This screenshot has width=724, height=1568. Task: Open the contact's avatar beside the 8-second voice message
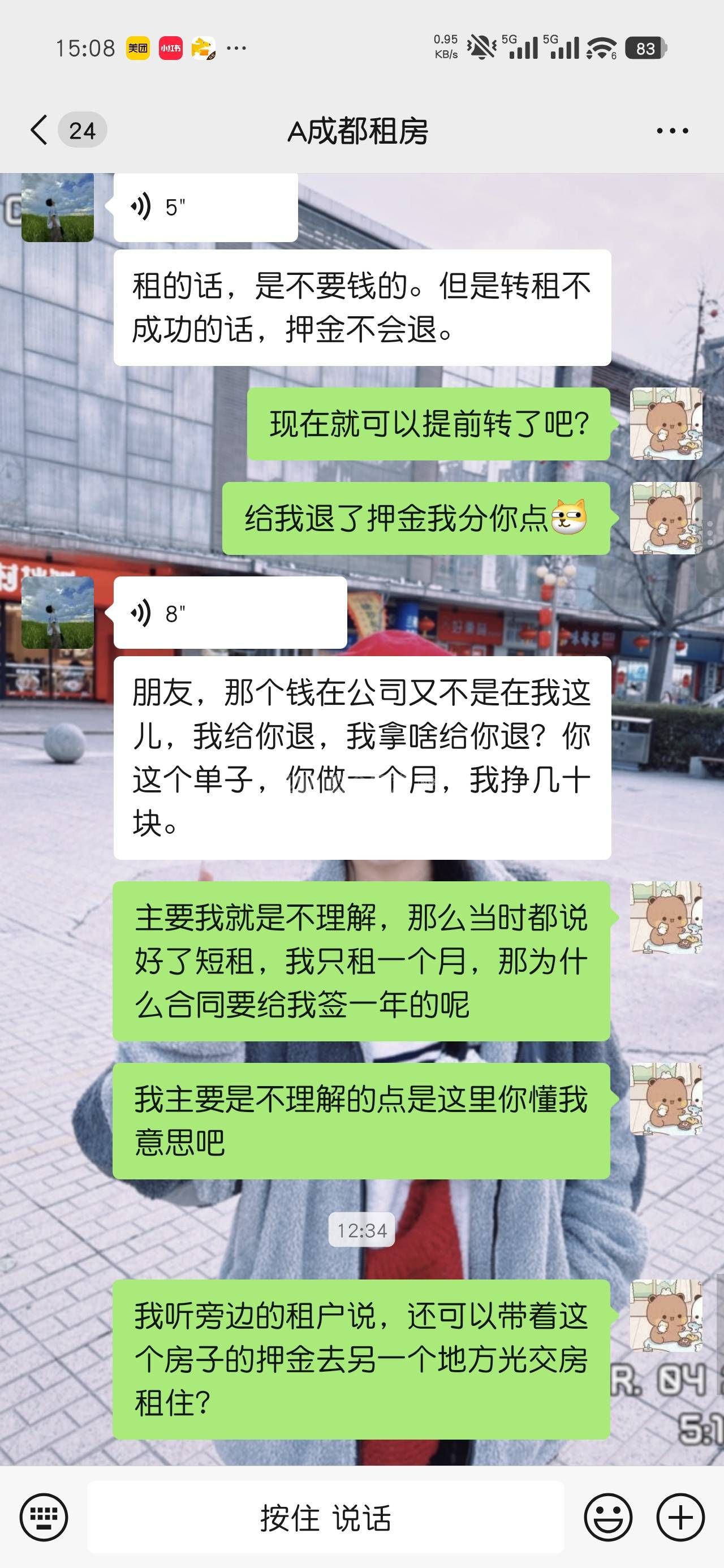(58, 613)
